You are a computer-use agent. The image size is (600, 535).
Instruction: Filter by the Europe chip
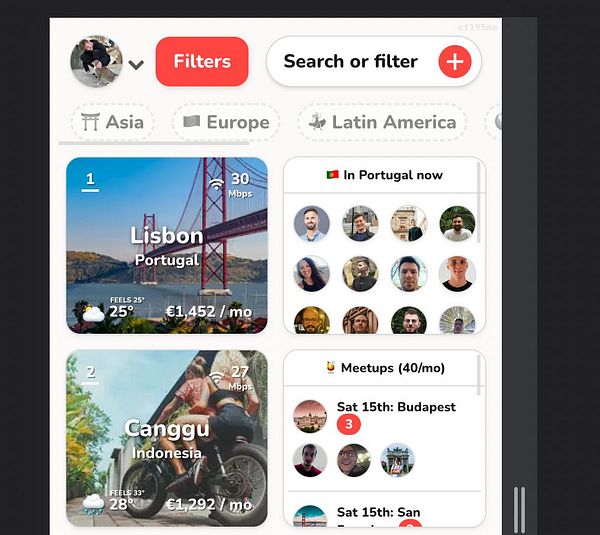pyautogui.click(x=226, y=123)
